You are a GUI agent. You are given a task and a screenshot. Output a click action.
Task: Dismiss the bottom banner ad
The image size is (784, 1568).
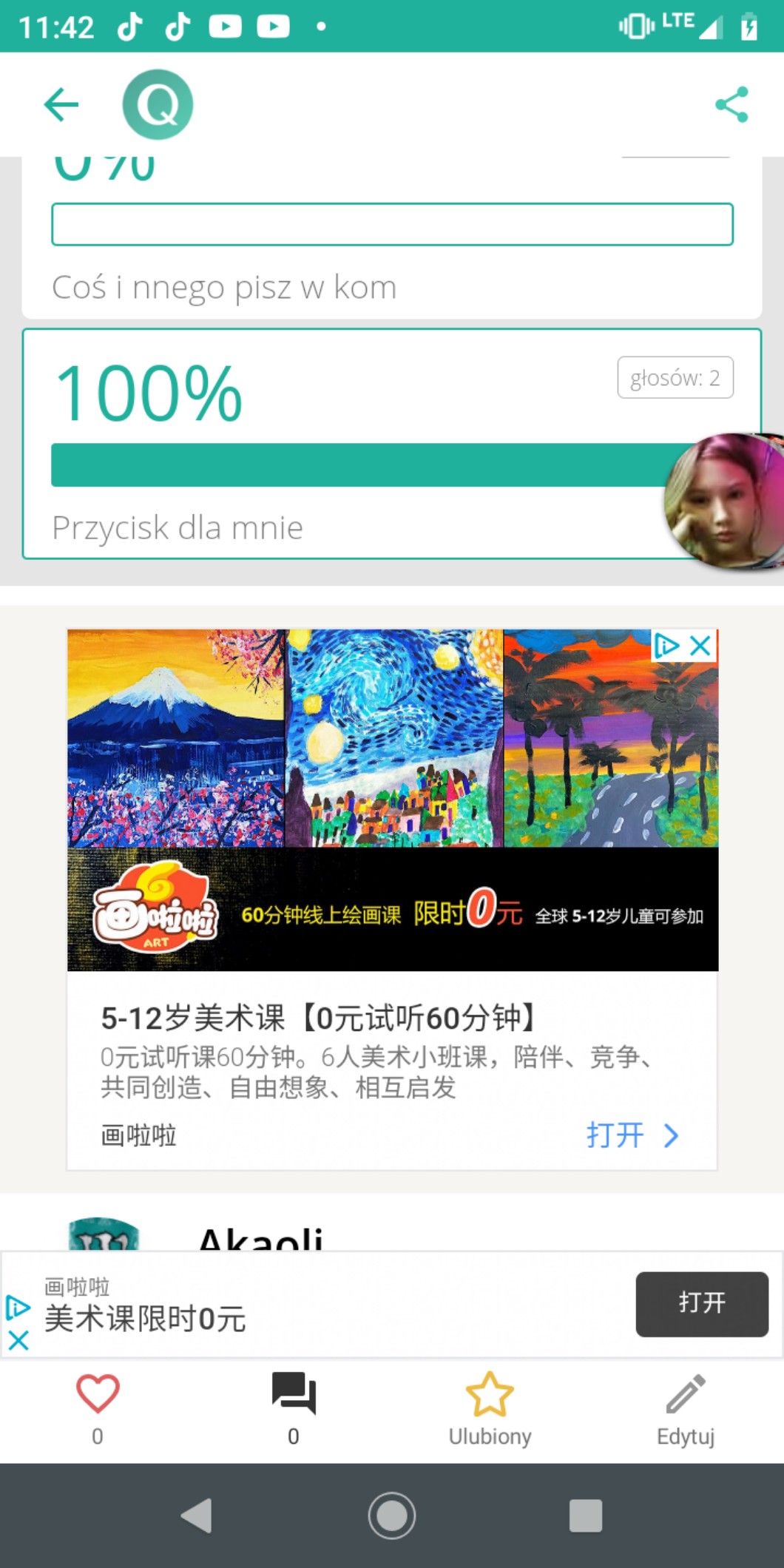pyautogui.click(x=18, y=1340)
